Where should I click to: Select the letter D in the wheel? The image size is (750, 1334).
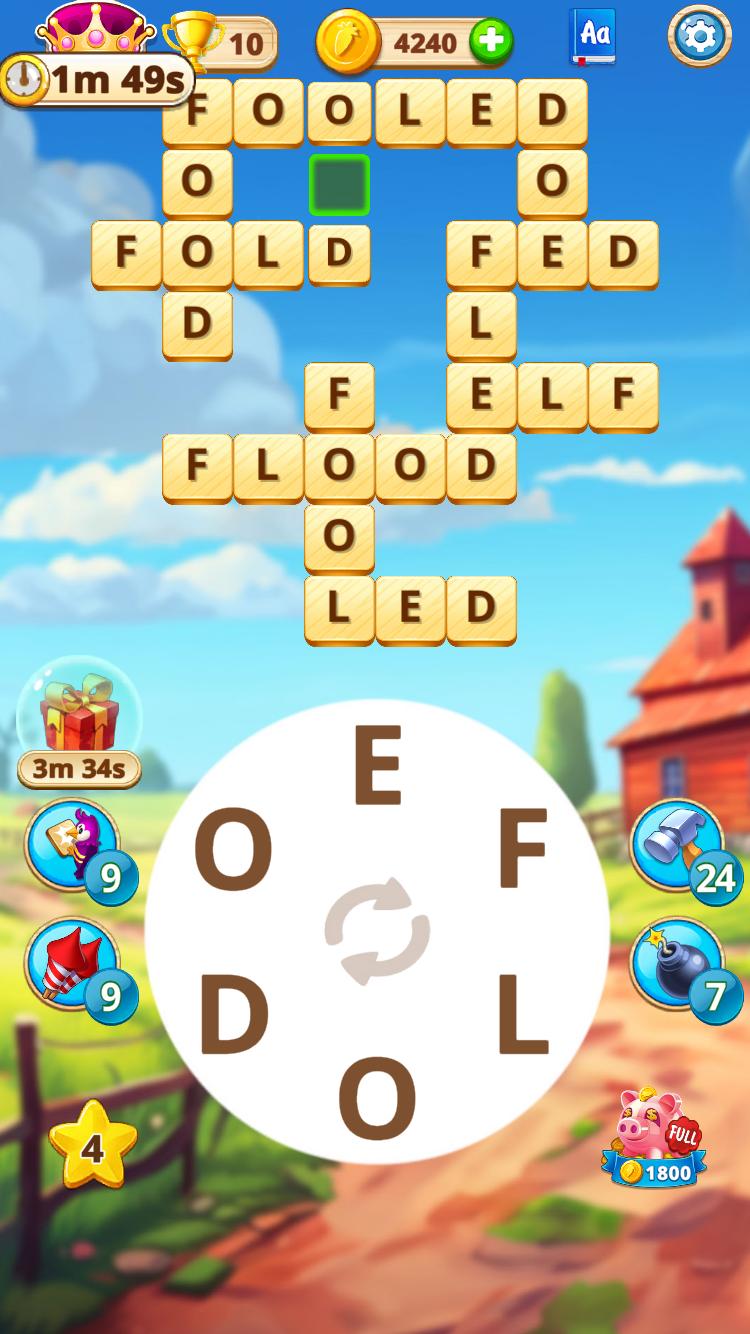[x=234, y=1018]
